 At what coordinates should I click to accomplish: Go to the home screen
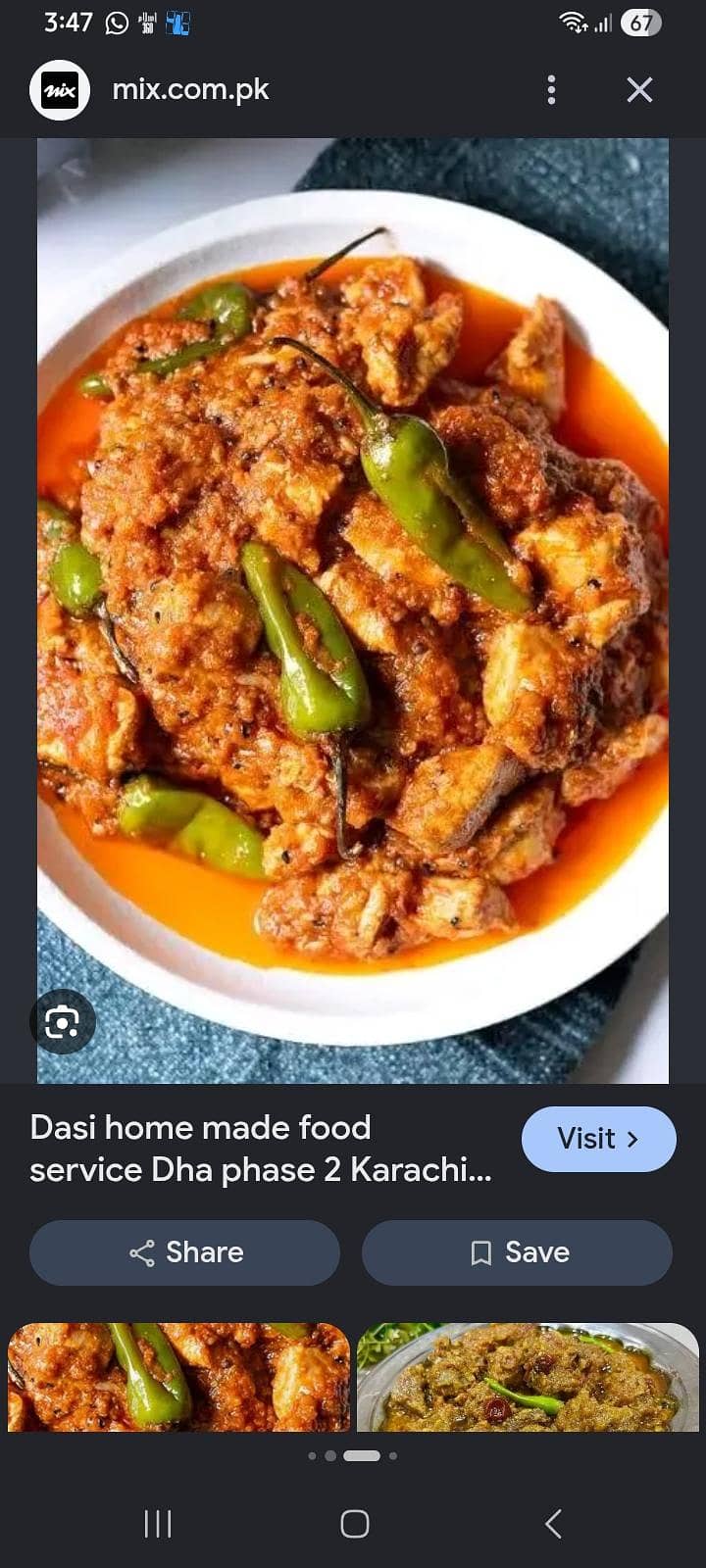coord(354,1524)
